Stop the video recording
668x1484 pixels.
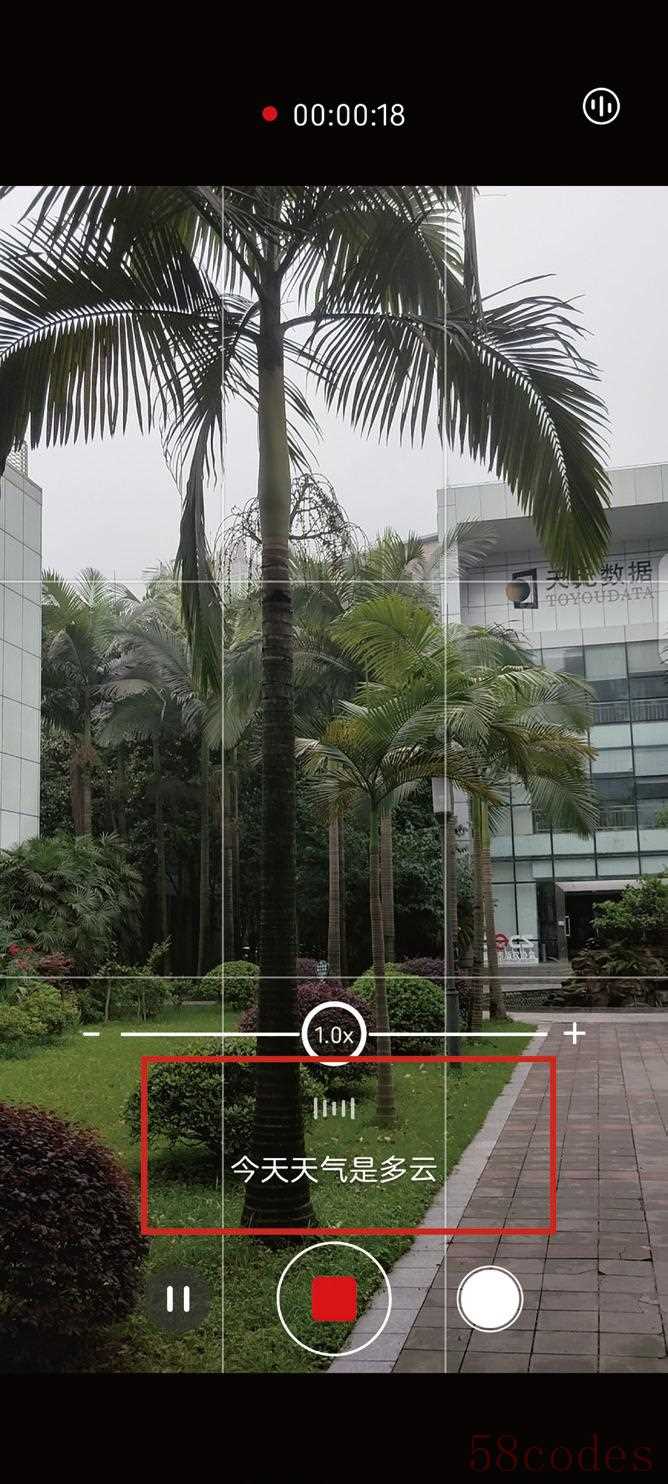point(333,1299)
